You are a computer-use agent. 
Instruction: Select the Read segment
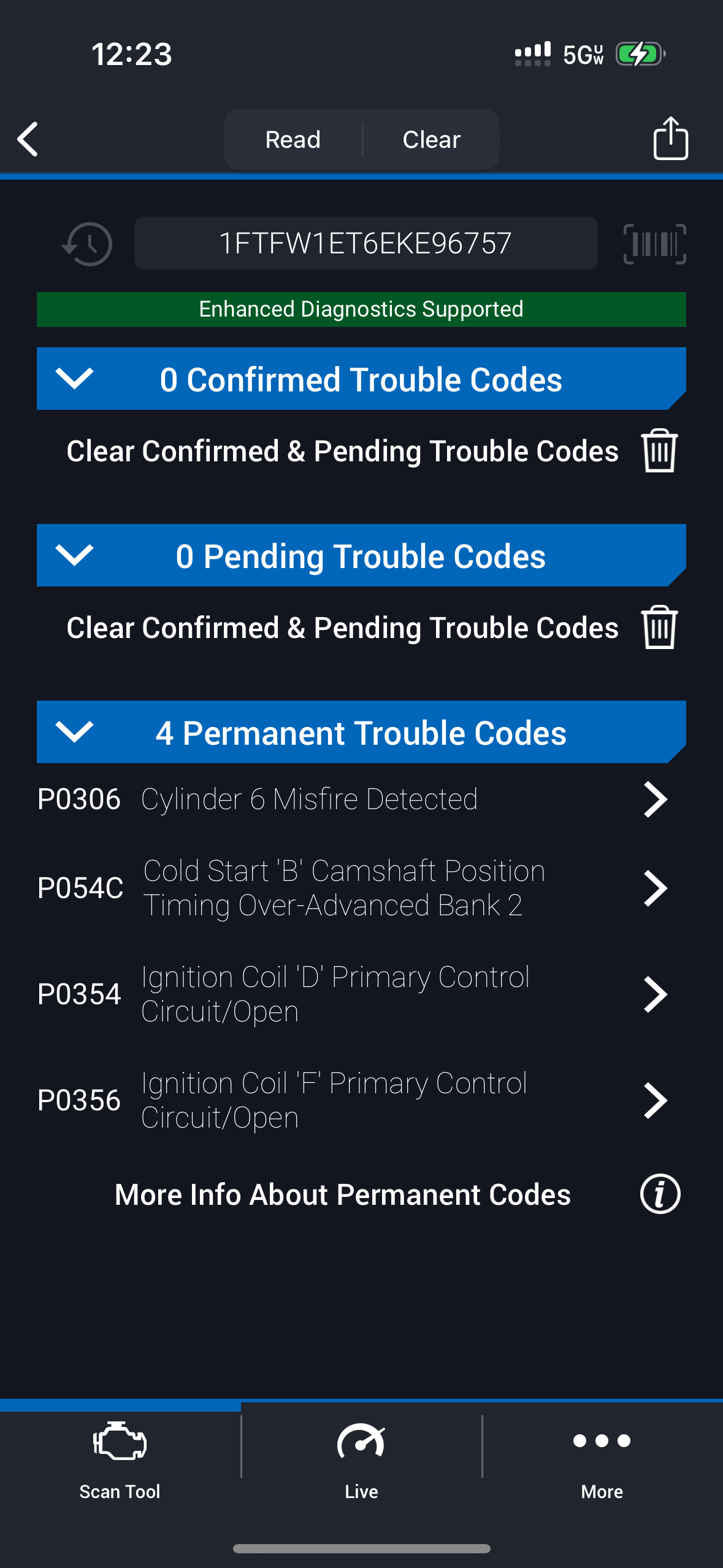tap(293, 140)
